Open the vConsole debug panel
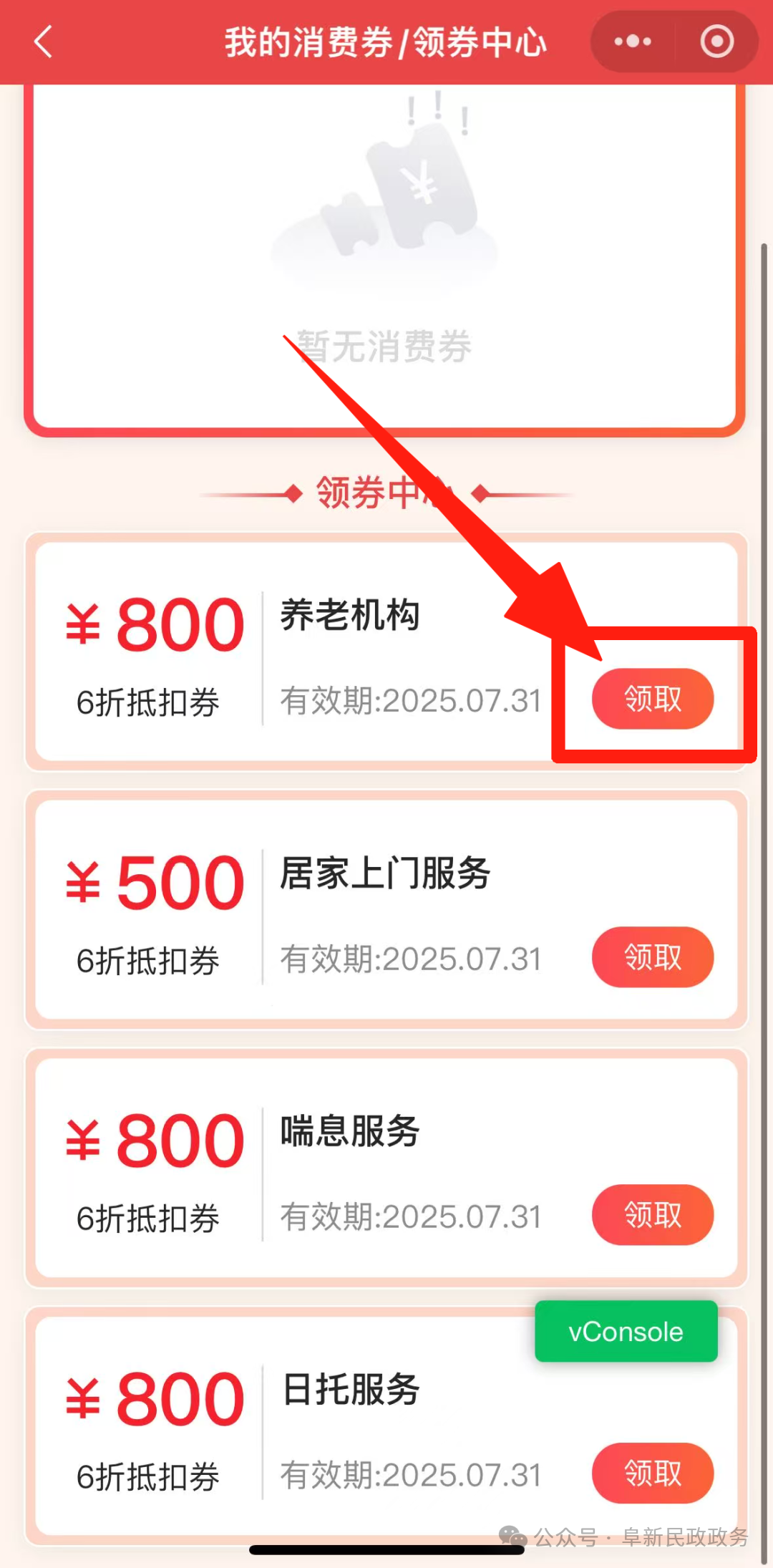The width and height of the screenshot is (773, 1568). tap(625, 1332)
